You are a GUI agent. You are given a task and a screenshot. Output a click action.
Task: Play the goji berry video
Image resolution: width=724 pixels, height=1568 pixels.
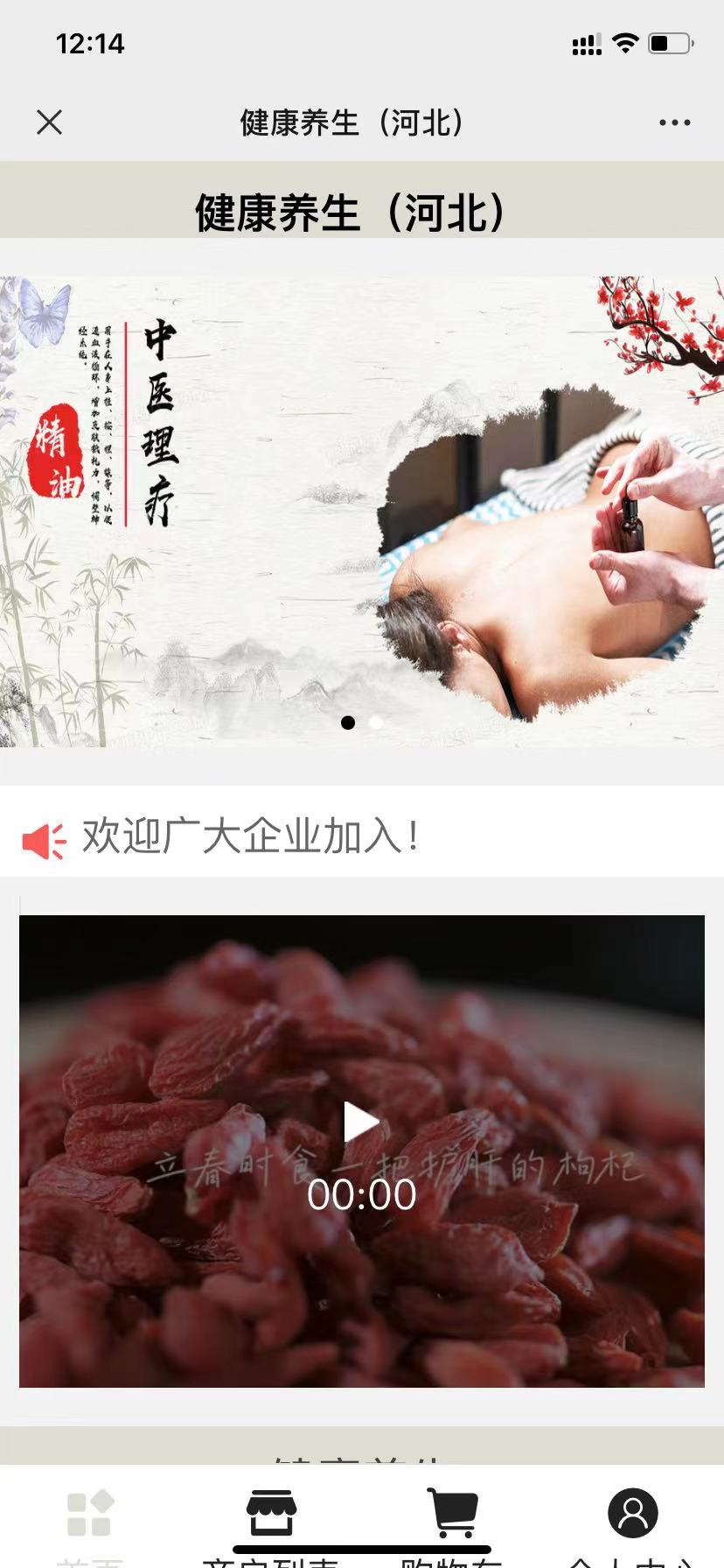pos(361,1123)
